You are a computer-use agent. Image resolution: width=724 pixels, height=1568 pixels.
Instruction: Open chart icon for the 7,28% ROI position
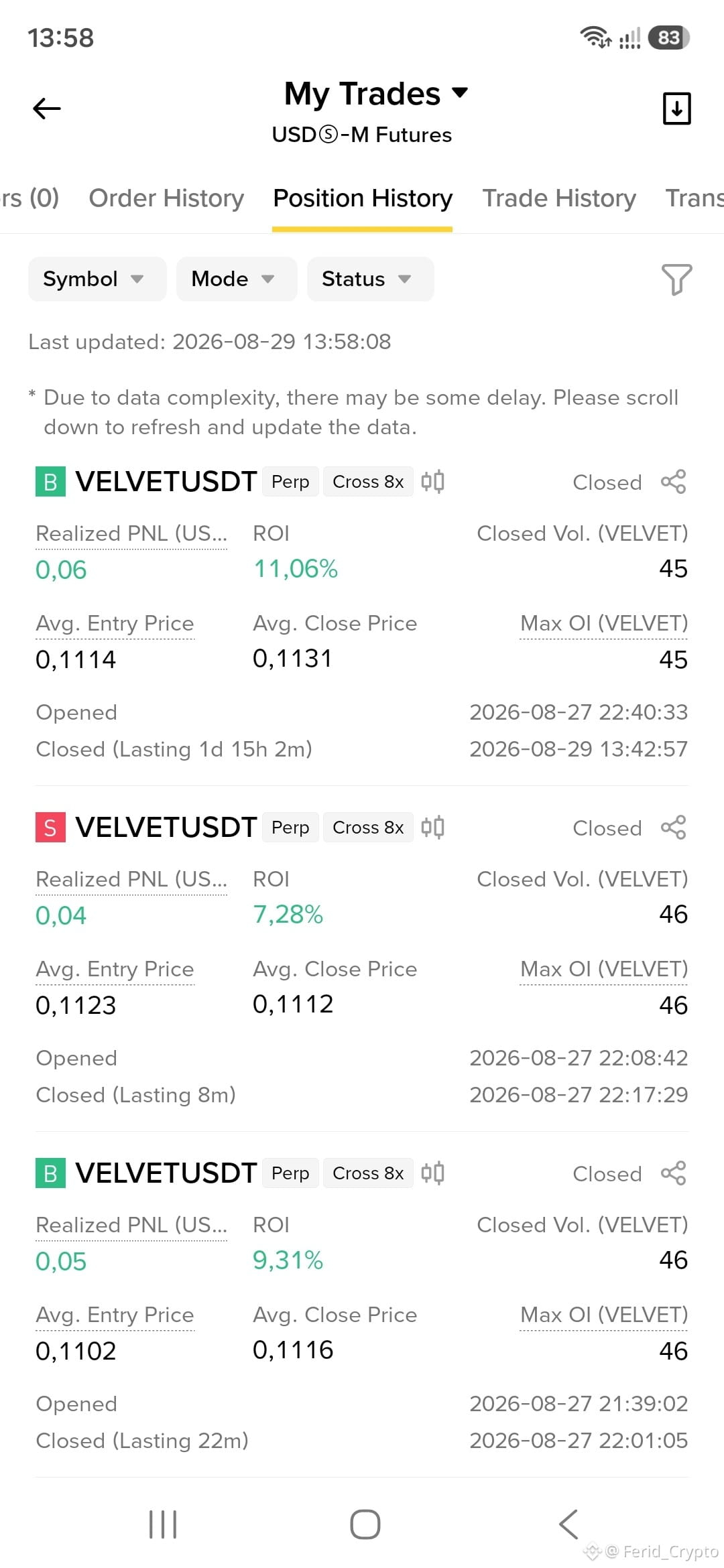pos(432,828)
